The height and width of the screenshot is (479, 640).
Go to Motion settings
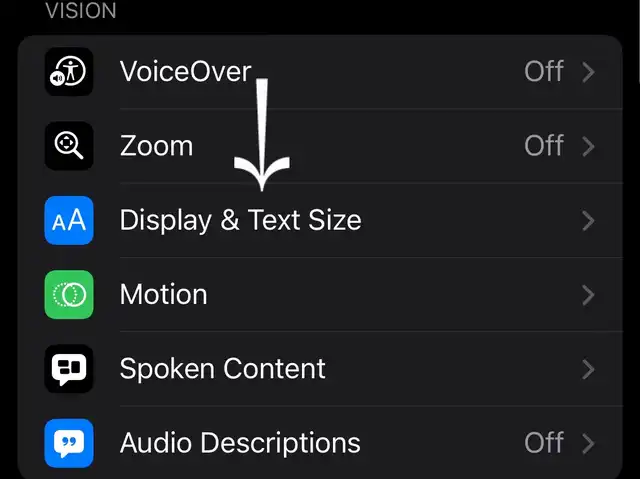(320, 295)
